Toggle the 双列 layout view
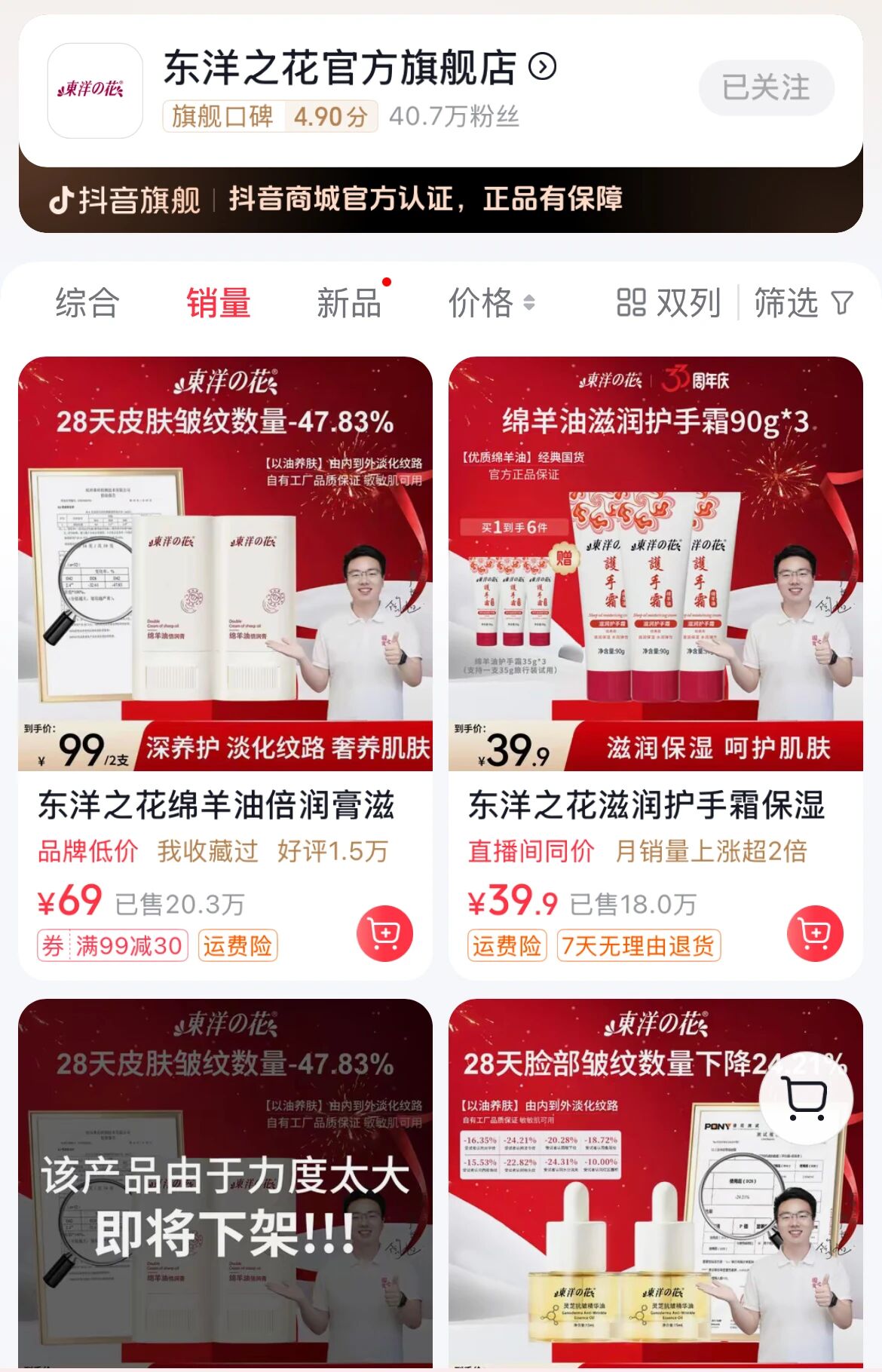The height and width of the screenshot is (1372, 882). point(668,303)
